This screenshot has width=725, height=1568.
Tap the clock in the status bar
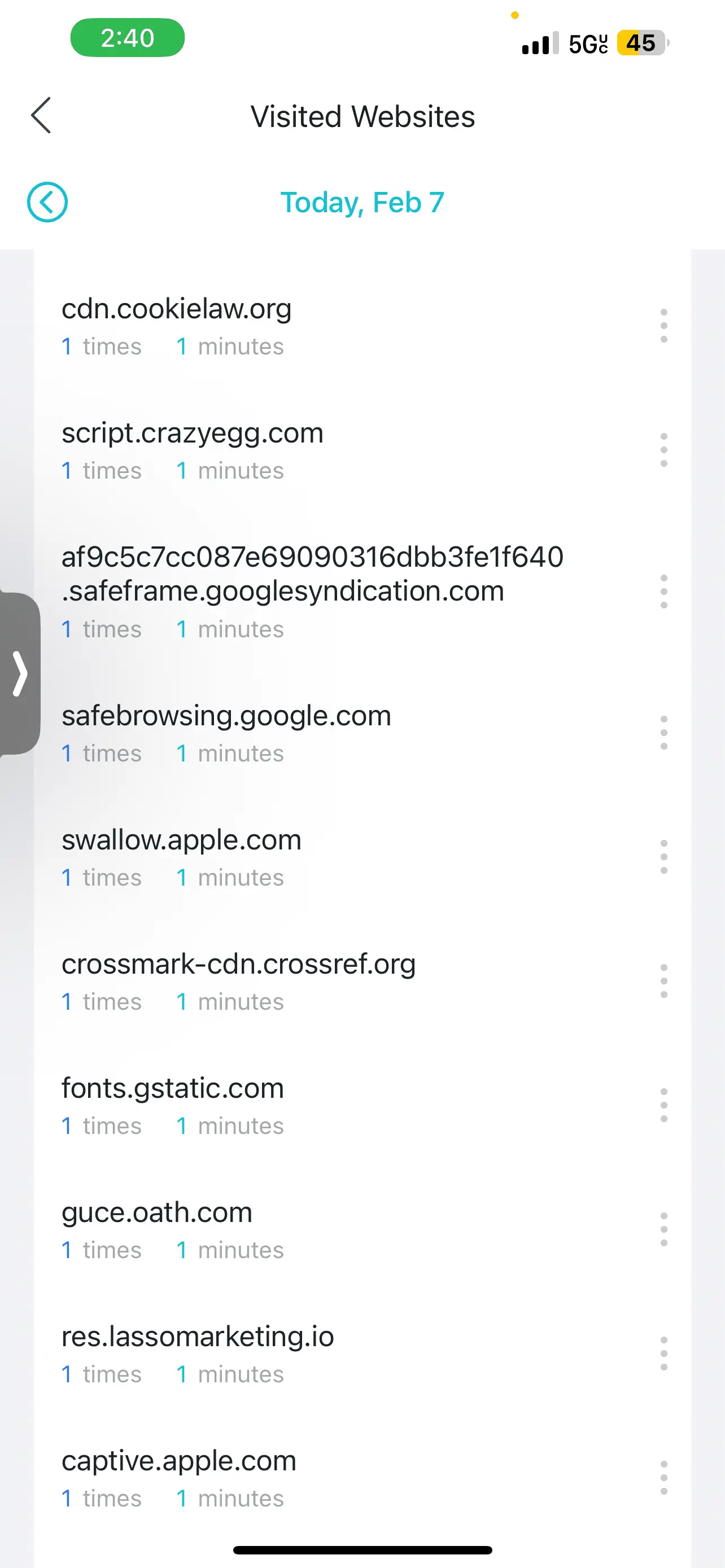coord(126,38)
